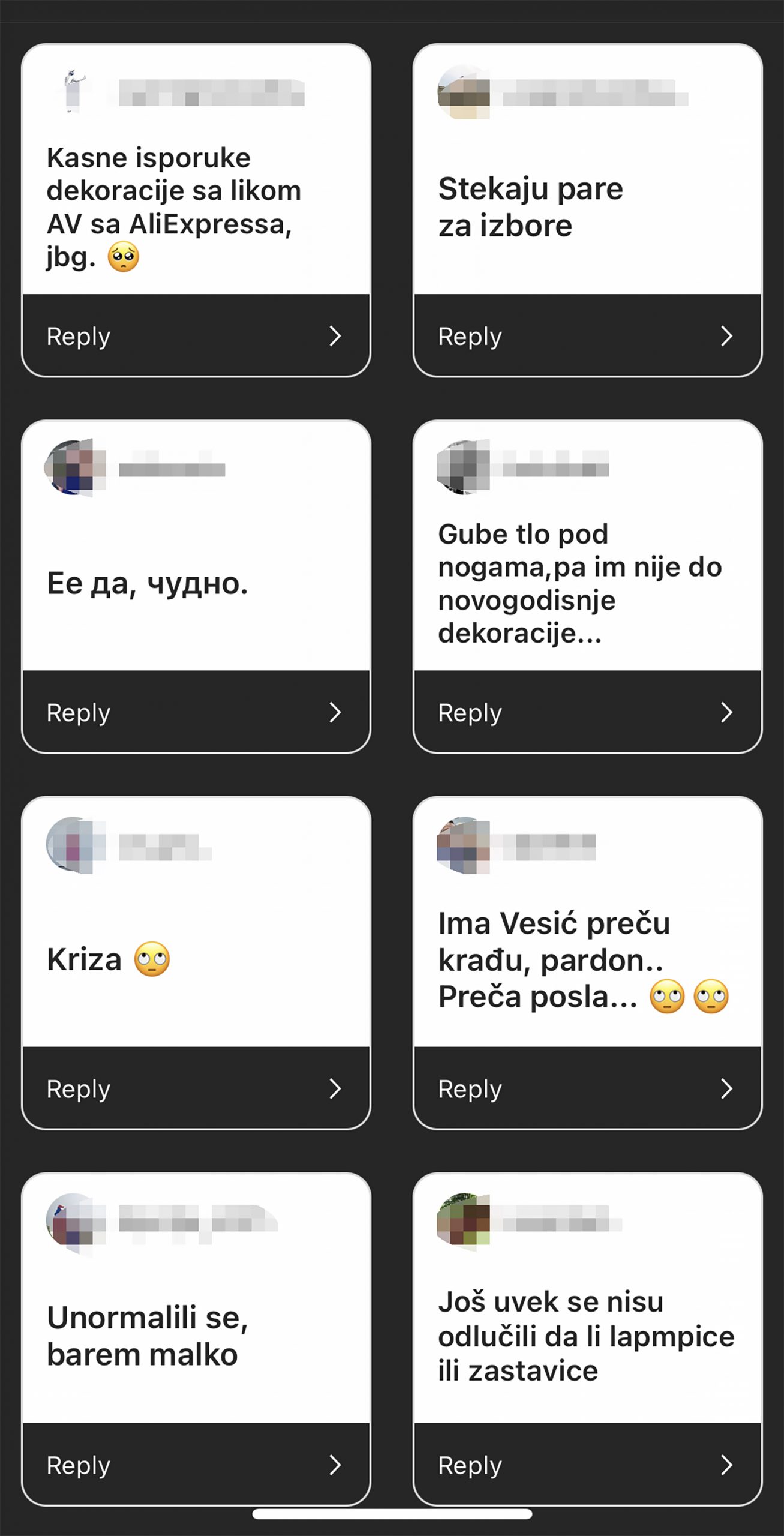The width and height of the screenshot is (784, 1536).
Task: Reply to "Unormalili se, barem malko"
Action: pyautogui.click(x=196, y=1465)
